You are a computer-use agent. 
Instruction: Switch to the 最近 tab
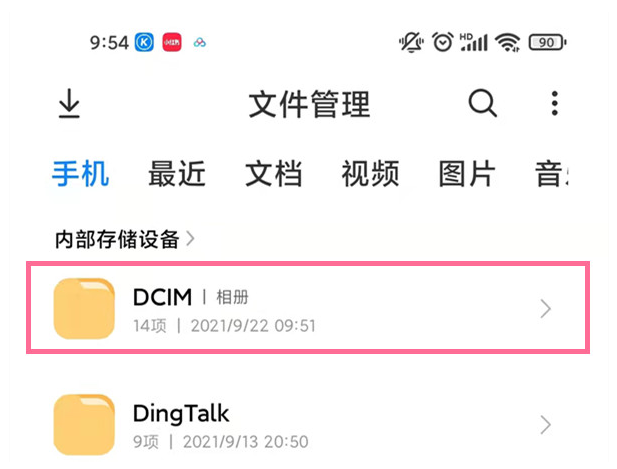(x=176, y=174)
